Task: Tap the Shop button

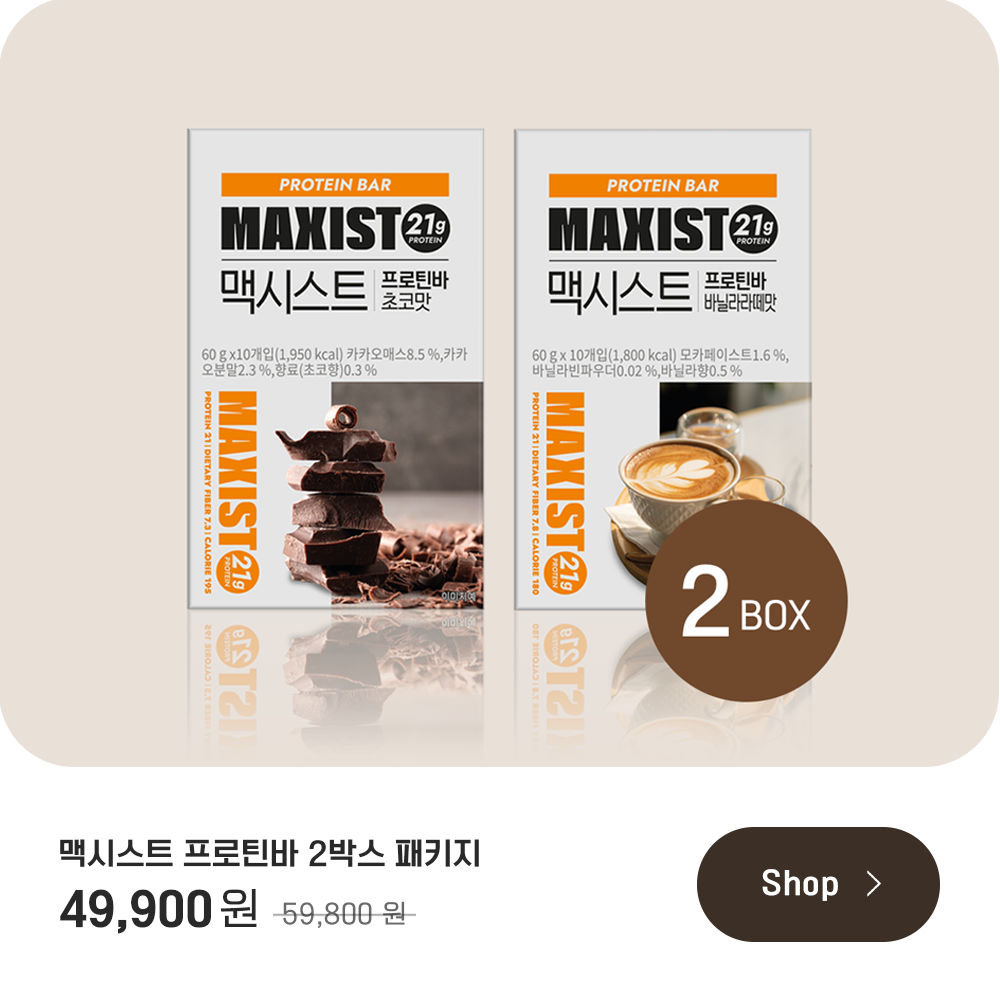Action: [x=818, y=884]
